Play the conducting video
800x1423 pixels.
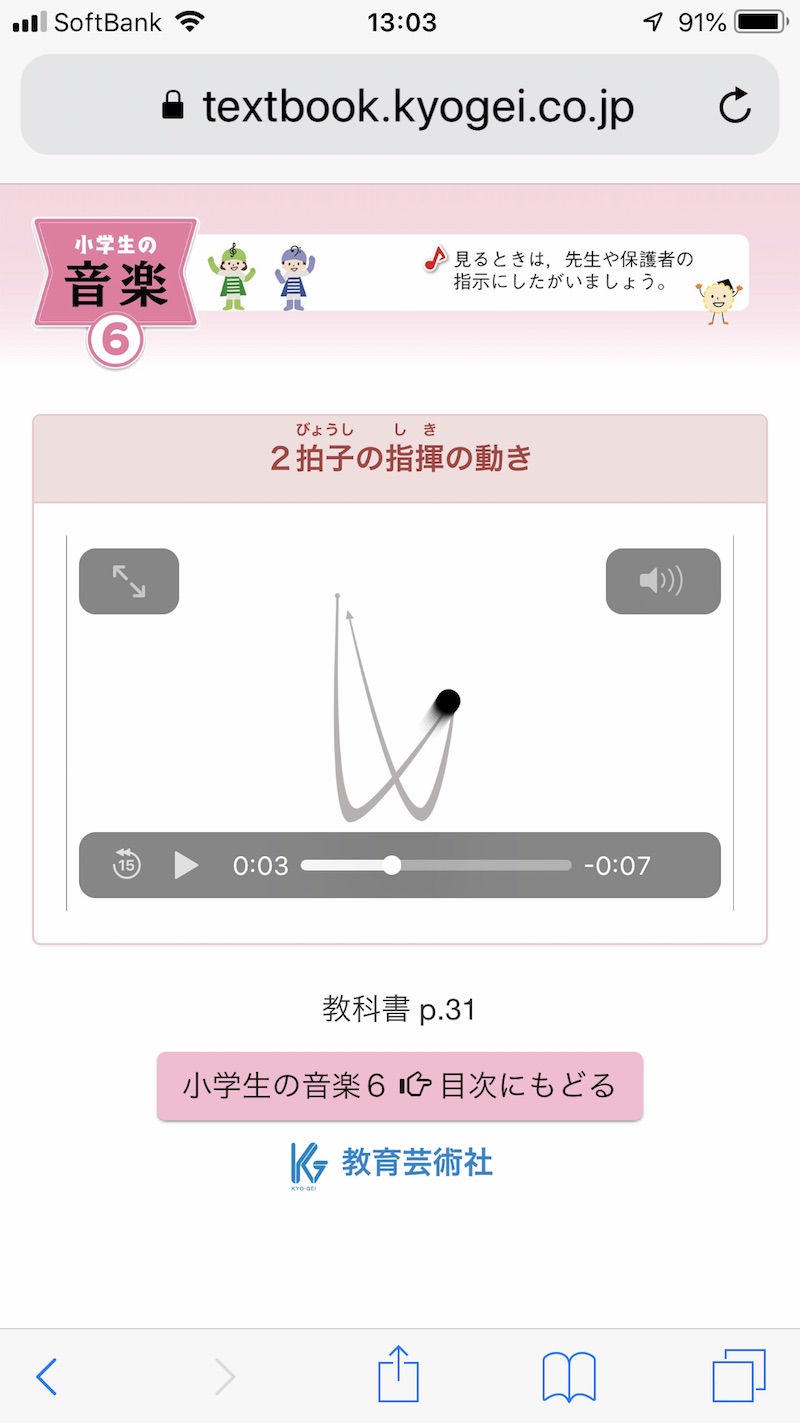[x=186, y=865]
